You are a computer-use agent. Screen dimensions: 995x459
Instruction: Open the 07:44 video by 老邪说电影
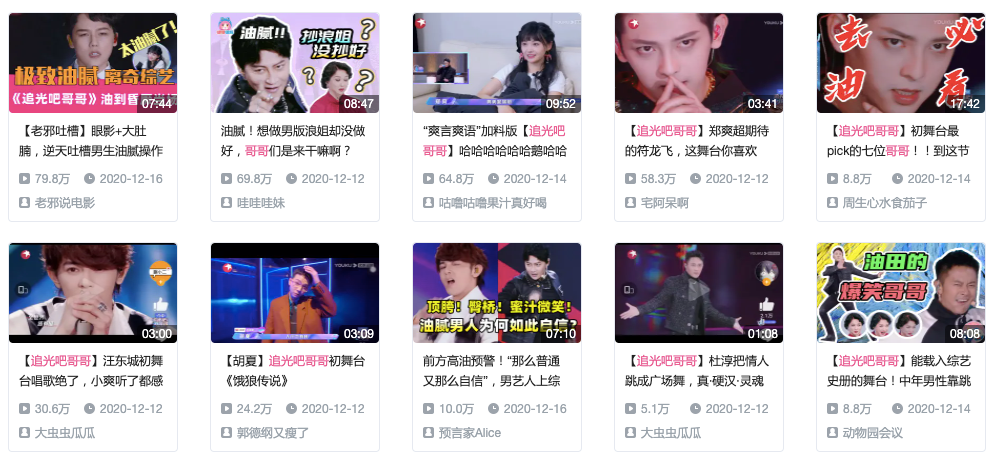click(92, 62)
